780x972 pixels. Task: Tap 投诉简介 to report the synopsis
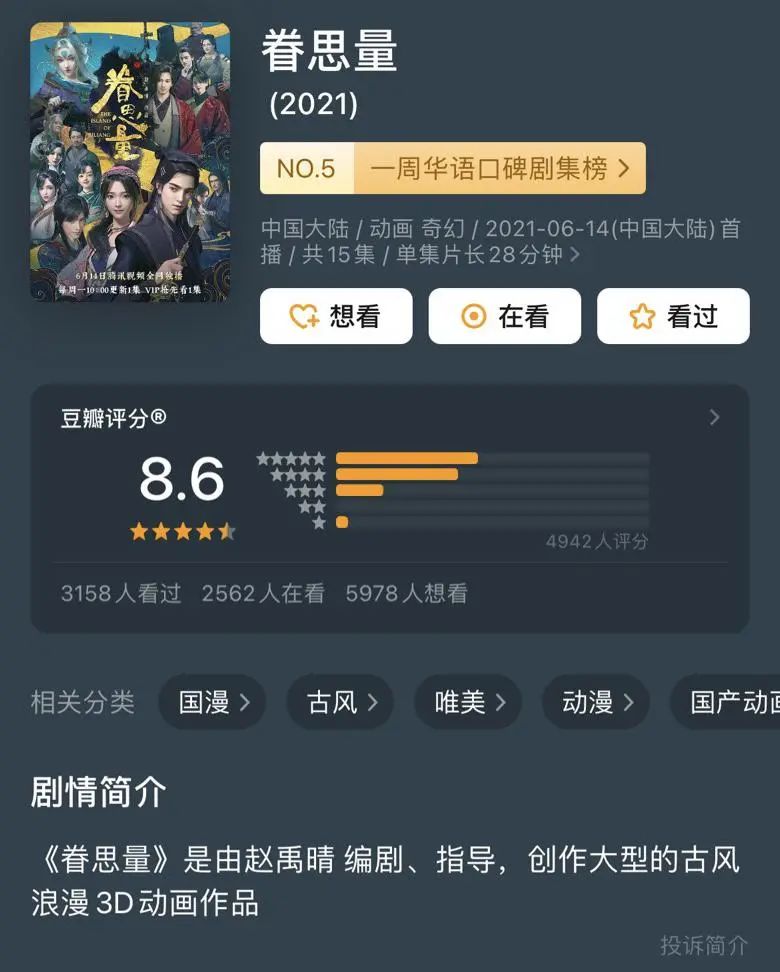click(x=703, y=944)
